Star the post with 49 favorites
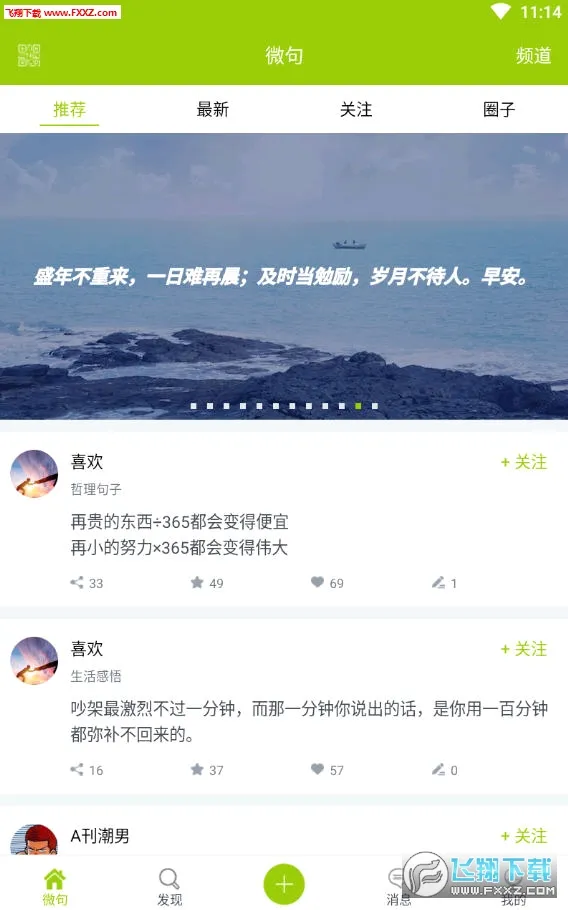This screenshot has width=568, height=910. (207, 583)
